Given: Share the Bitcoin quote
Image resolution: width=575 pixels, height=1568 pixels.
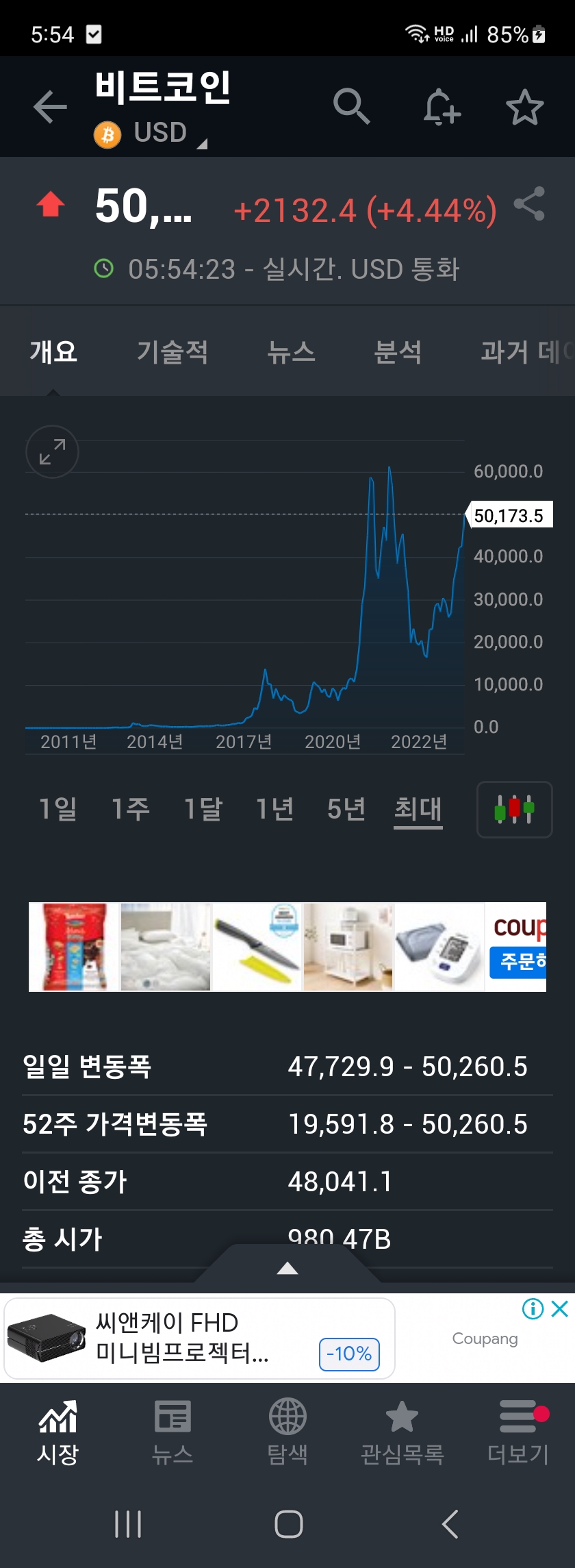Looking at the screenshot, I should coord(529,204).
